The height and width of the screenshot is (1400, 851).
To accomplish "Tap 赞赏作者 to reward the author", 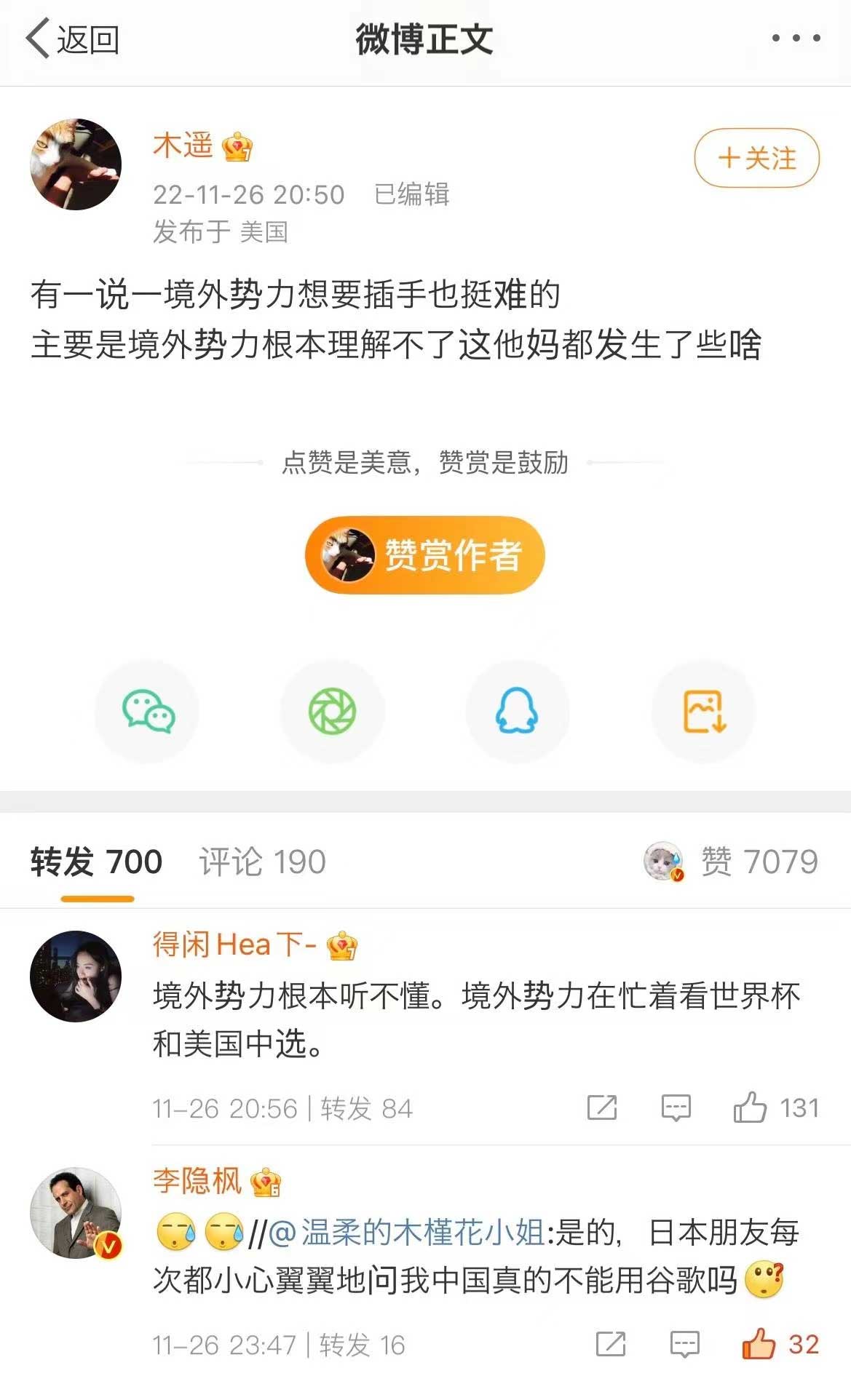I will tap(424, 555).
